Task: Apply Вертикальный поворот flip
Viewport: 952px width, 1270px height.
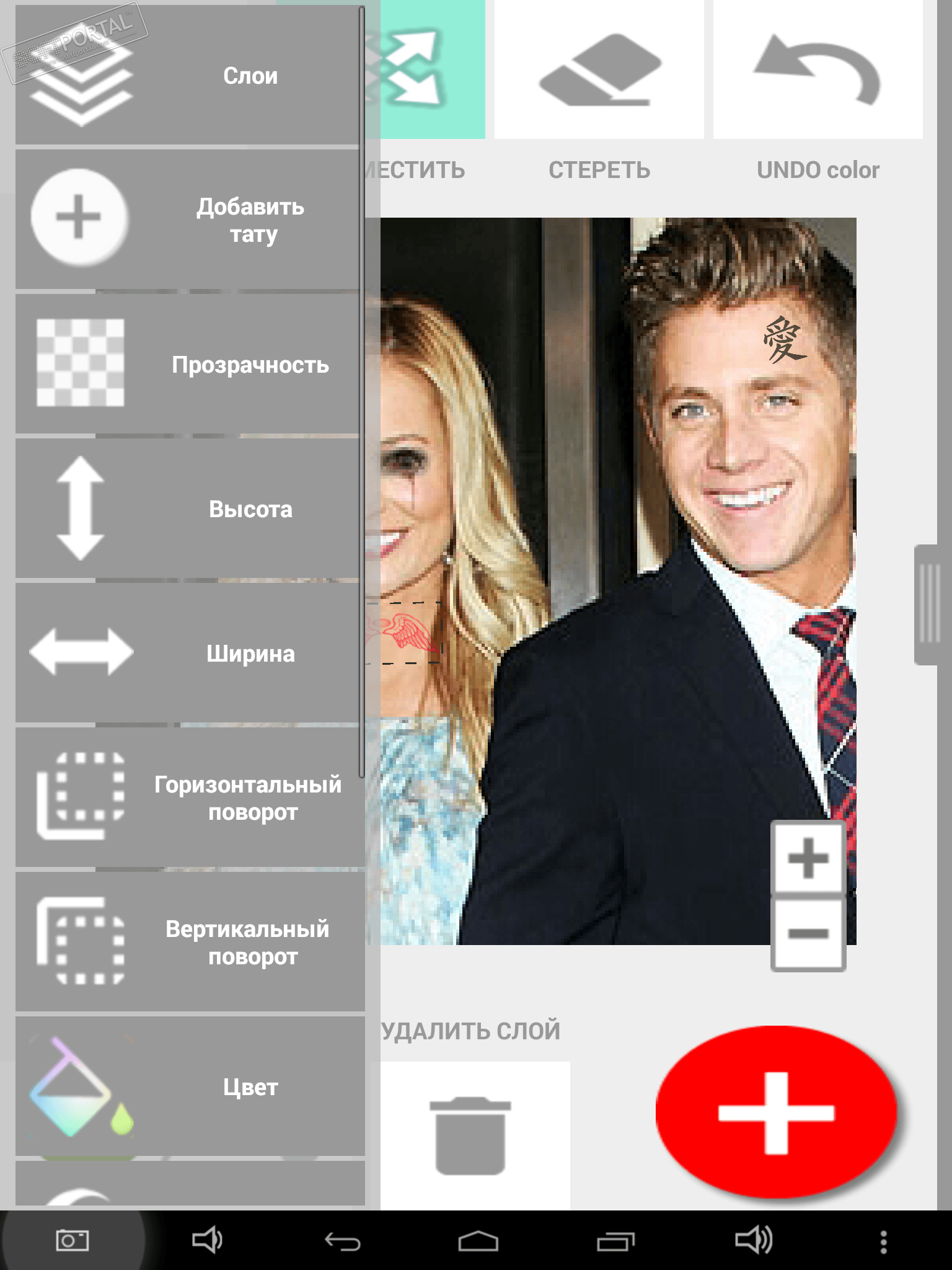Action: 189,942
